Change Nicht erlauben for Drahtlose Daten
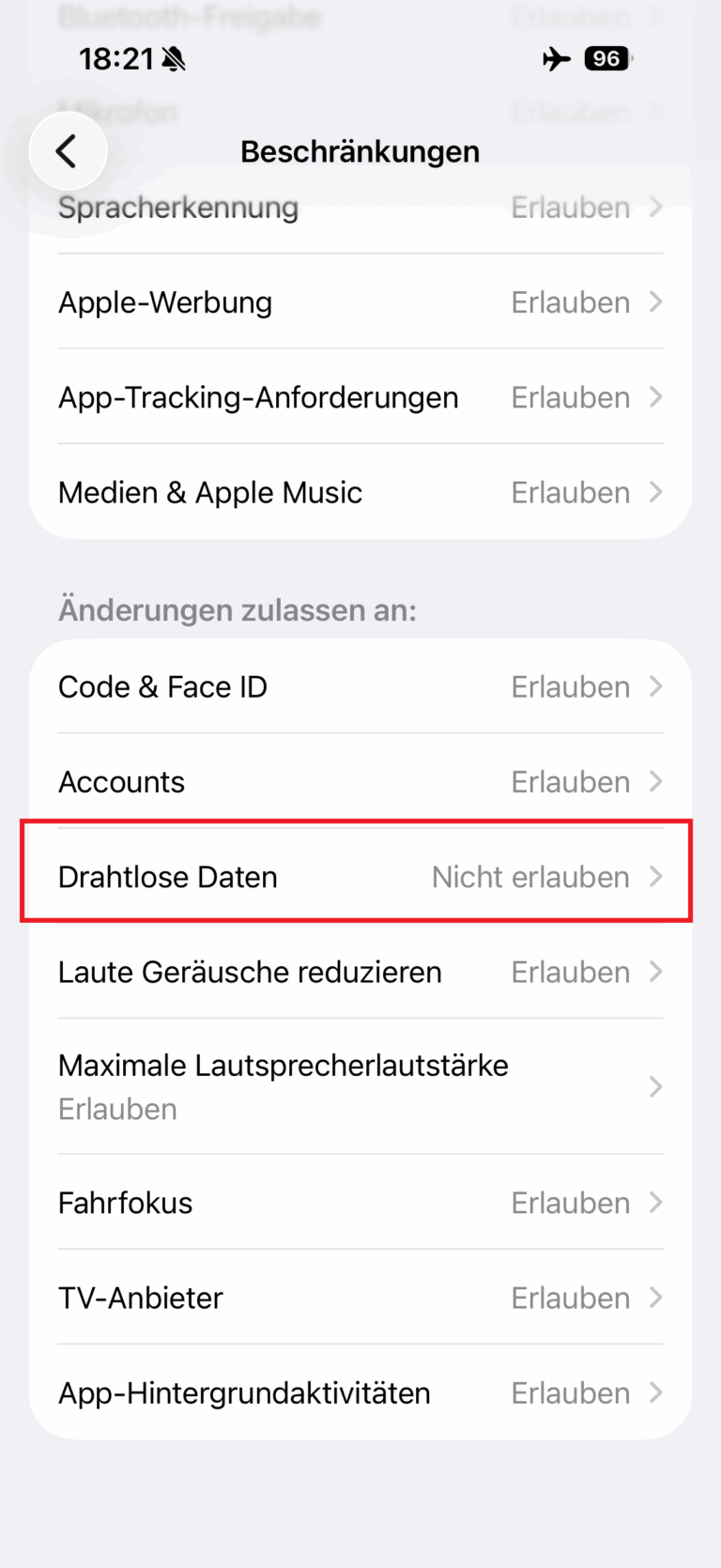Image resolution: width=721 pixels, height=1568 pixels. [x=529, y=876]
